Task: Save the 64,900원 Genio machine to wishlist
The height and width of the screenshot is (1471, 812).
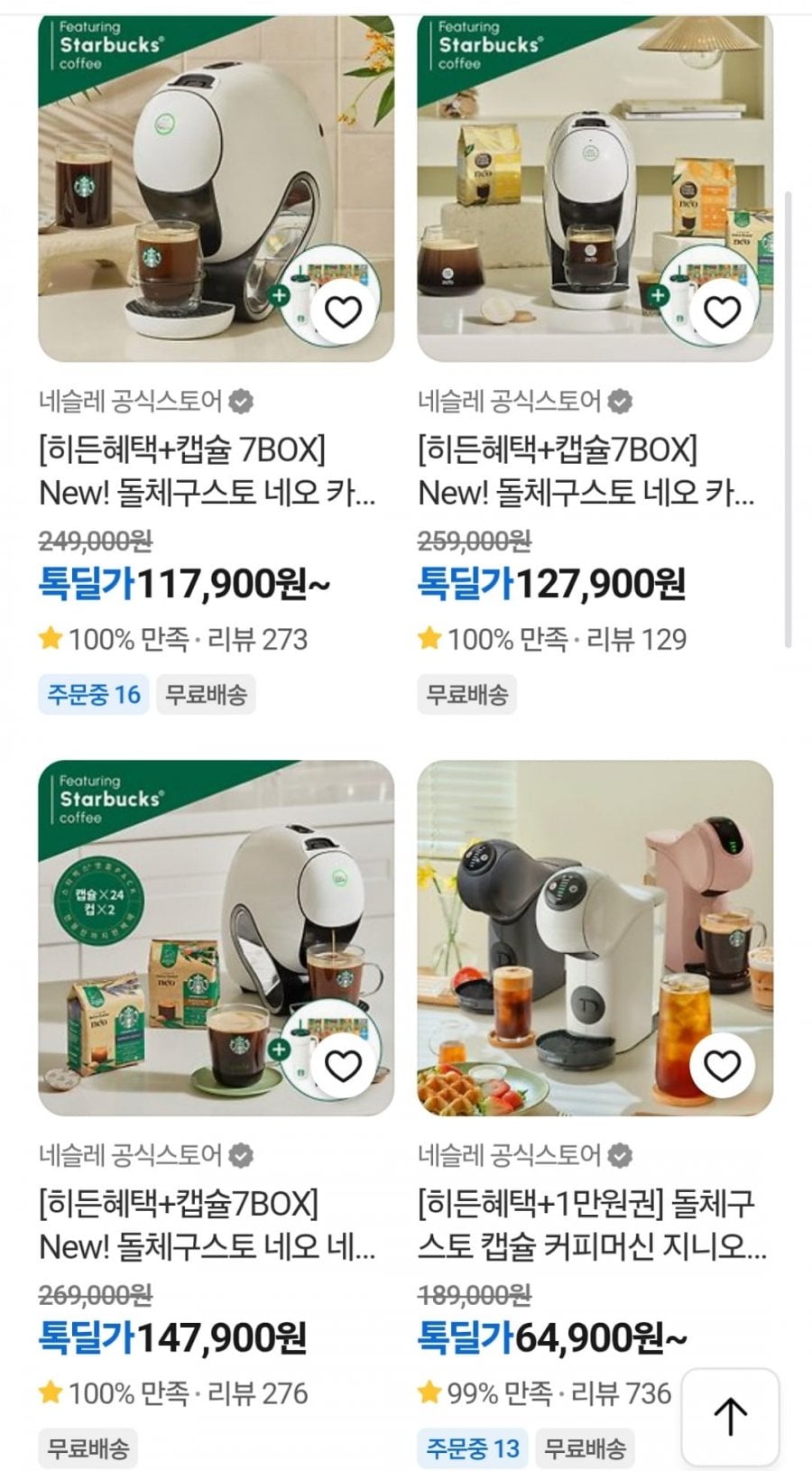Action: pos(722,1066)
